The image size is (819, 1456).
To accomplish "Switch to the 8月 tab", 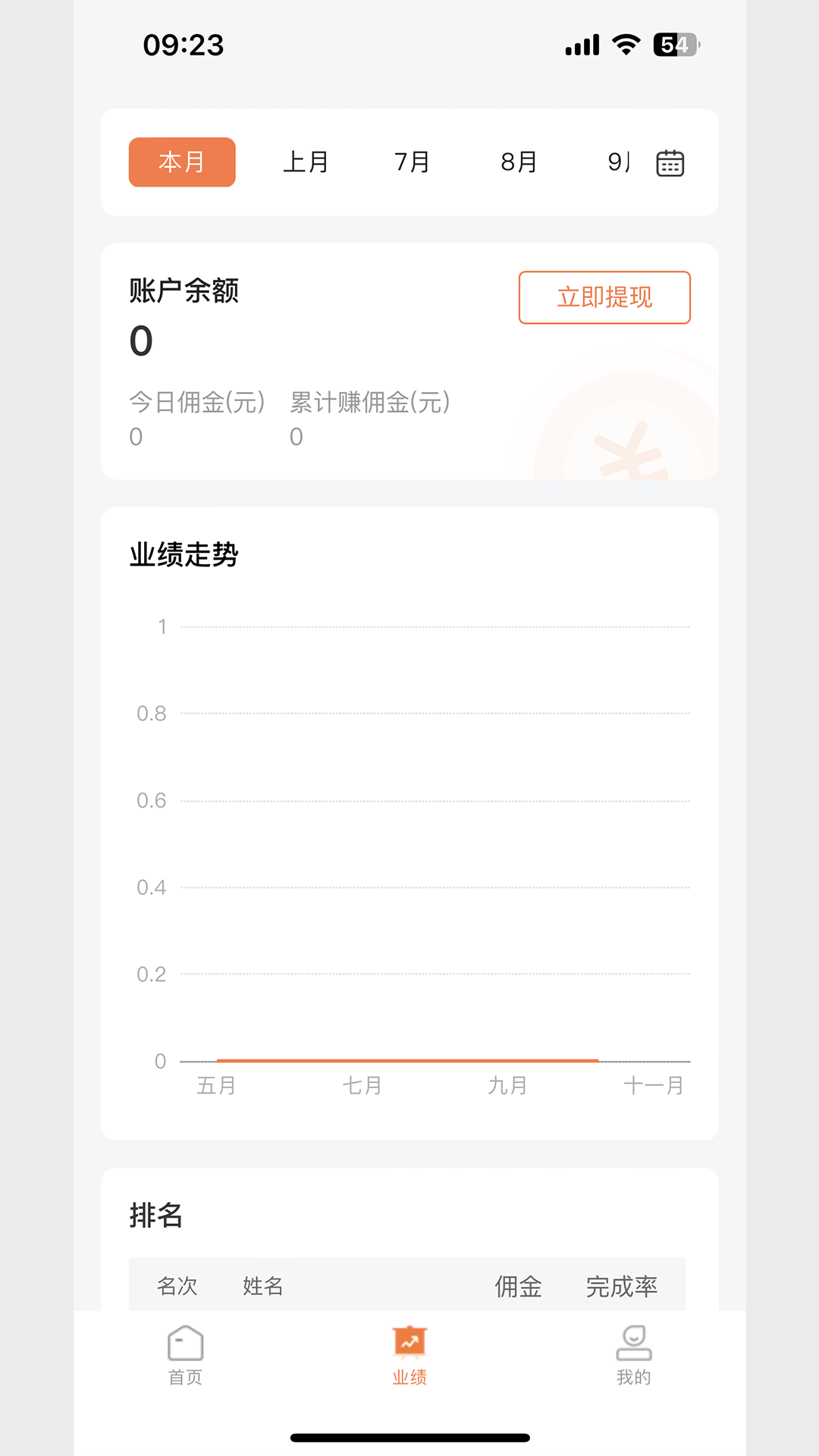I will [x=517, y=162].
